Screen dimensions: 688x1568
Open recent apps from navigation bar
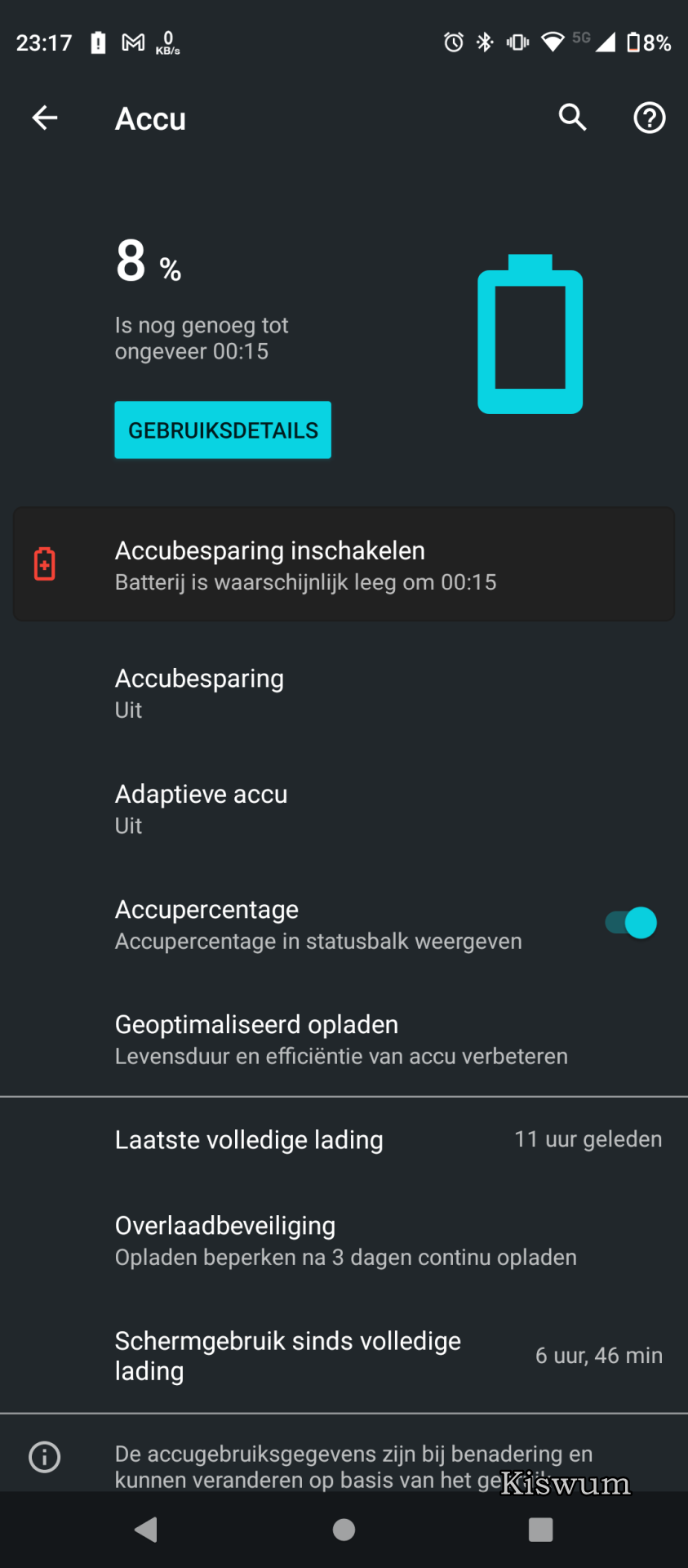tap(540, 1530)
